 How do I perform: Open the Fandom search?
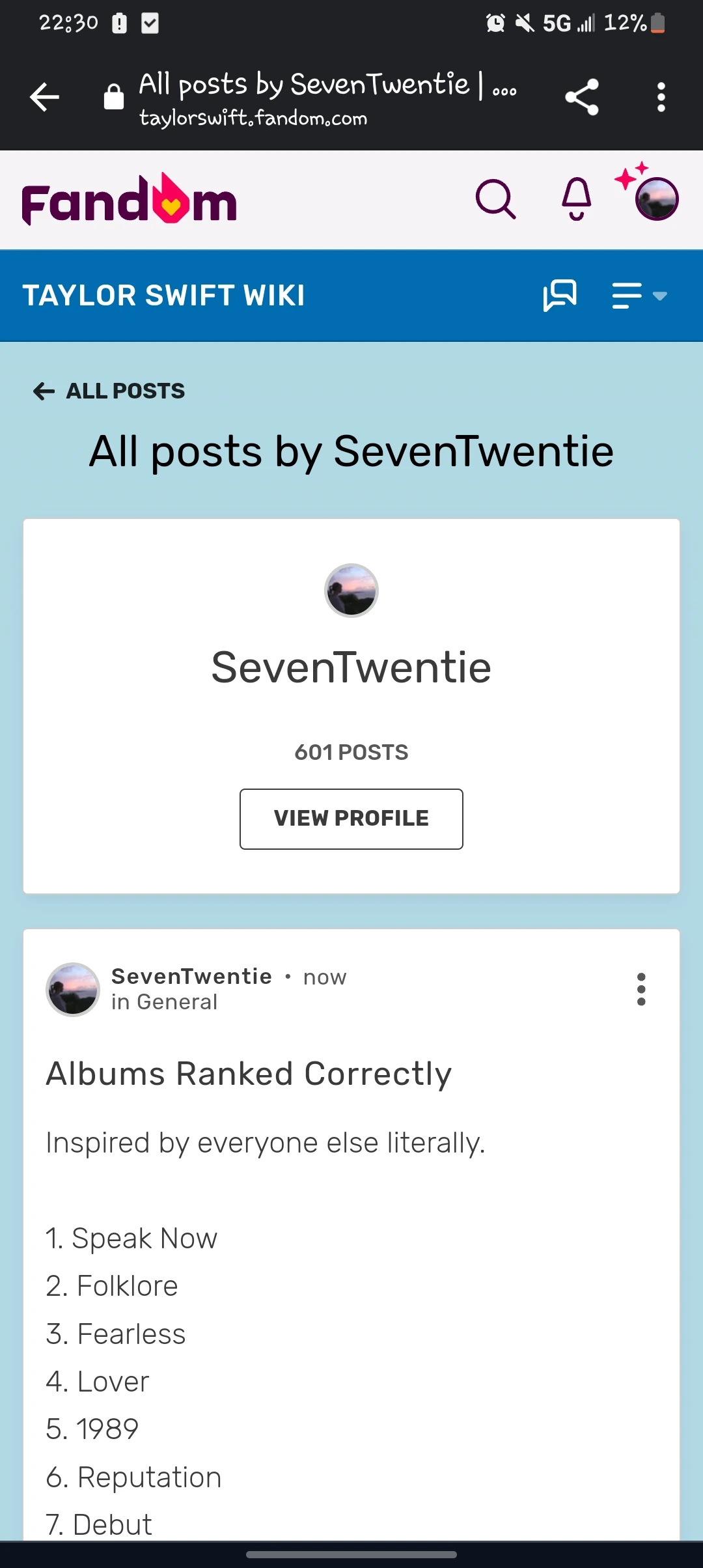(x=496, y=199)
